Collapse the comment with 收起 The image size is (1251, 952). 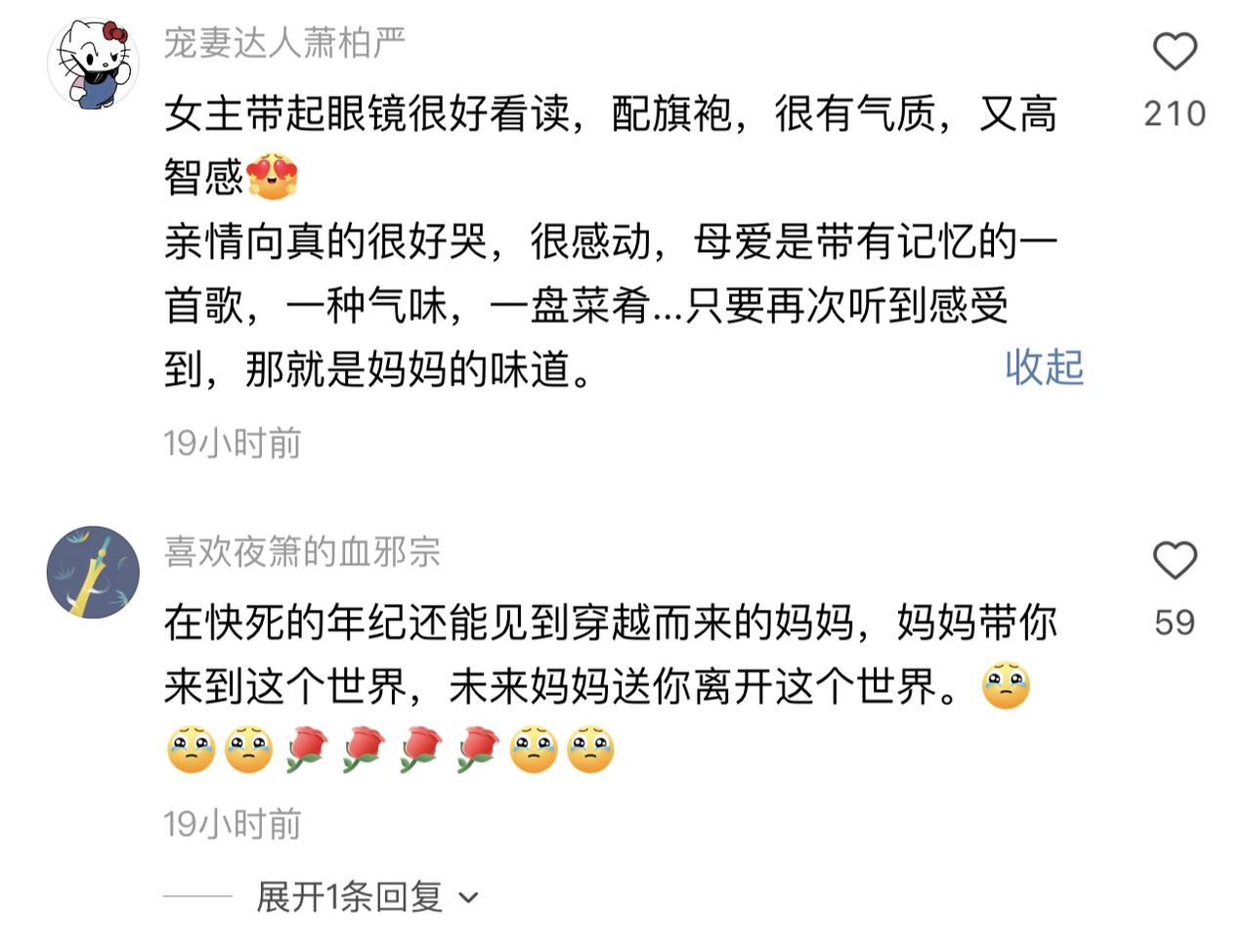1044,368
